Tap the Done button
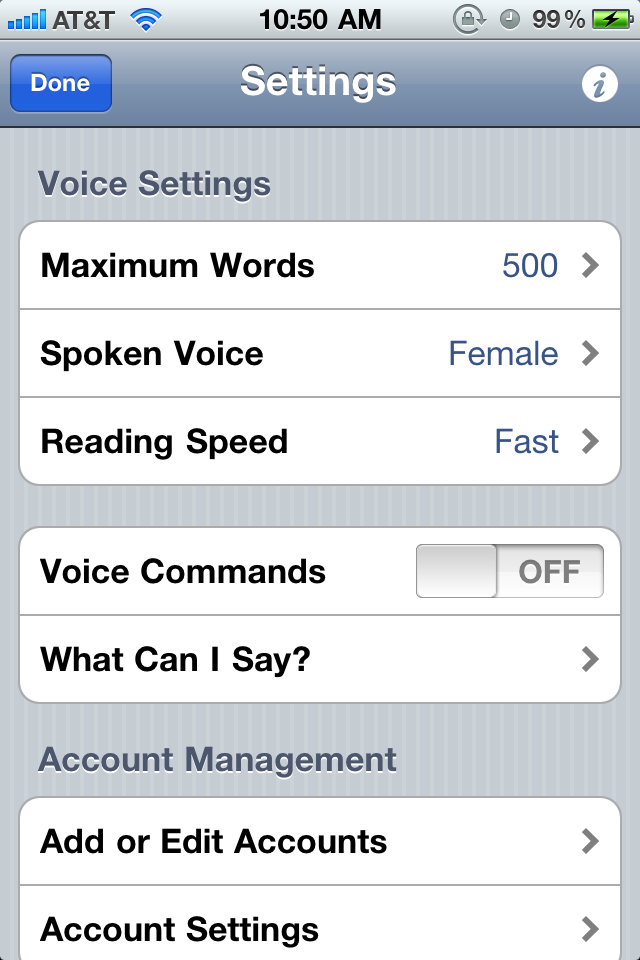 (60, 84)
